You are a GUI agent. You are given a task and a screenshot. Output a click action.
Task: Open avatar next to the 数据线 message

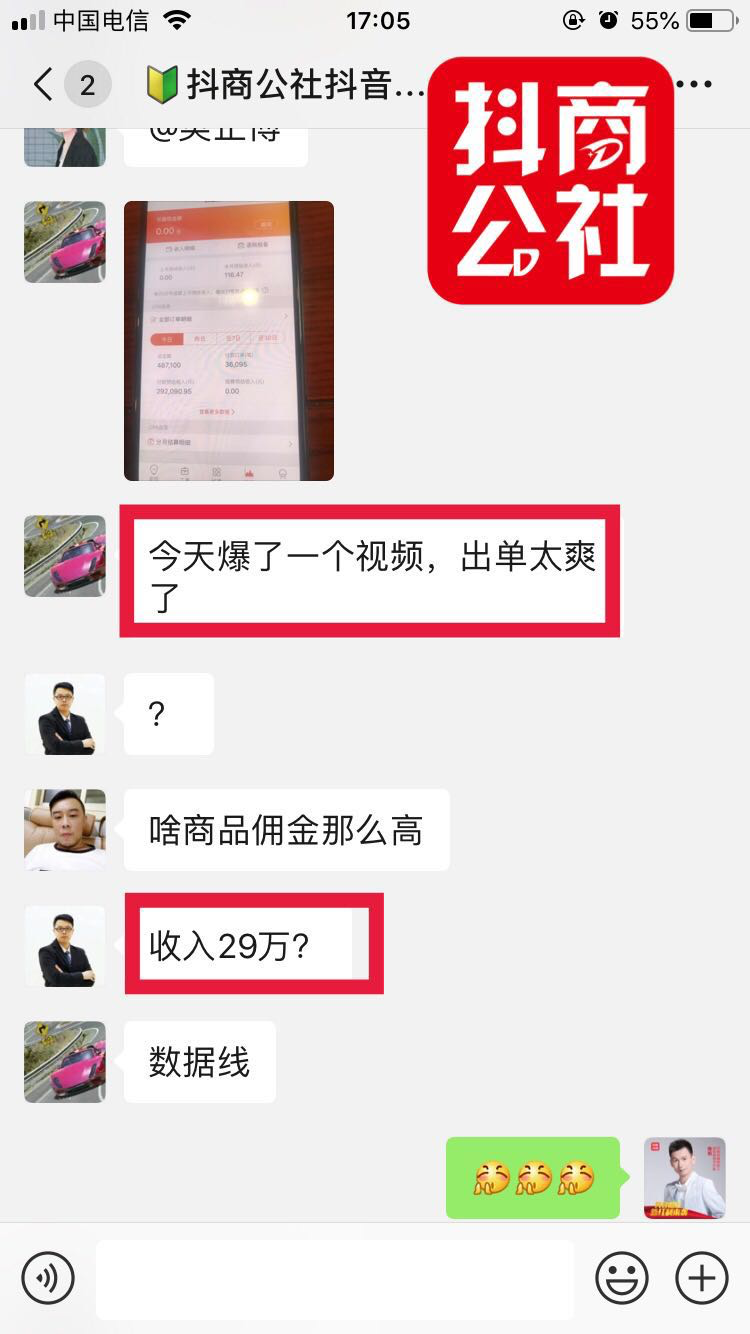(x=65, y=1062)
